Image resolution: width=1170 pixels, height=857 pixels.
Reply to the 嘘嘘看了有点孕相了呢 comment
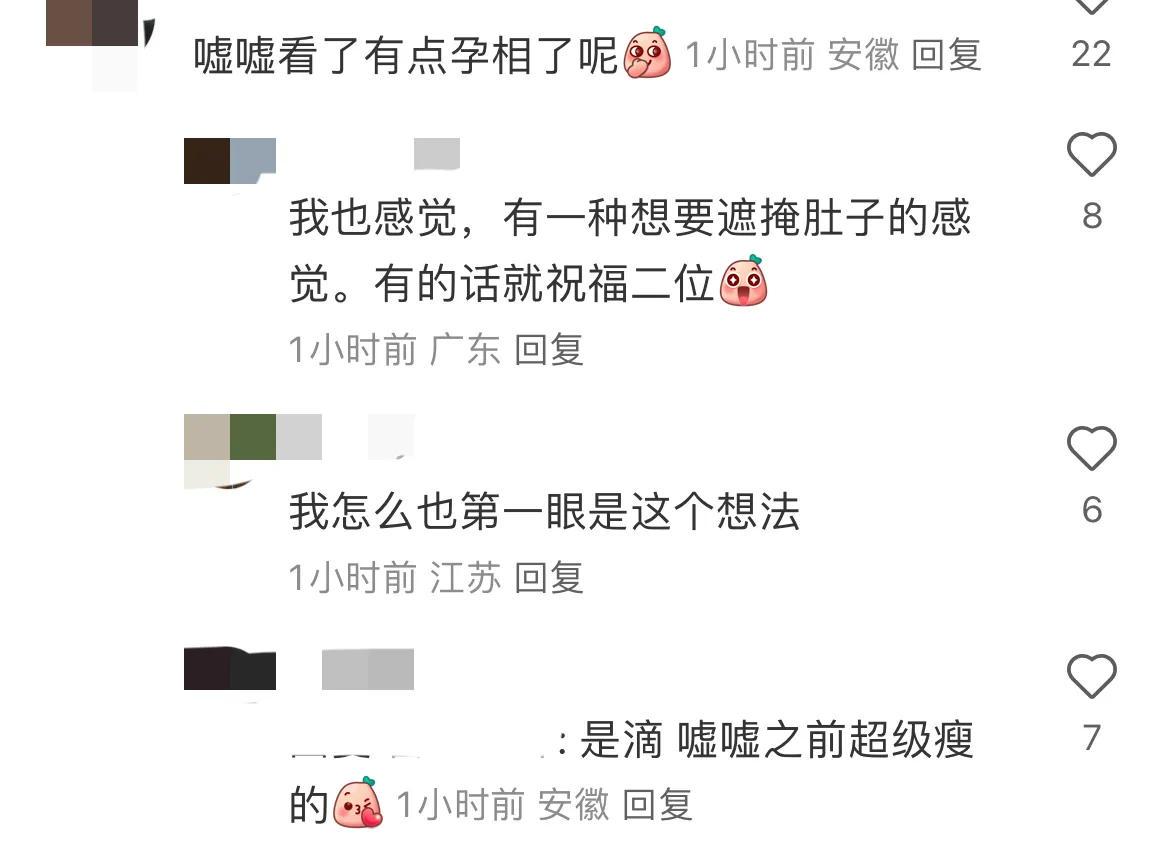pos(946,55)
